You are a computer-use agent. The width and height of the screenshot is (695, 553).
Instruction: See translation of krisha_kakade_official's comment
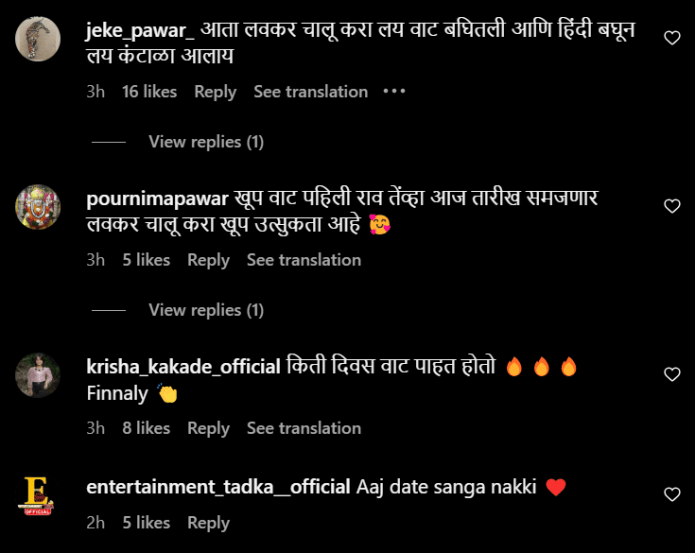click(x=303, y=428)
